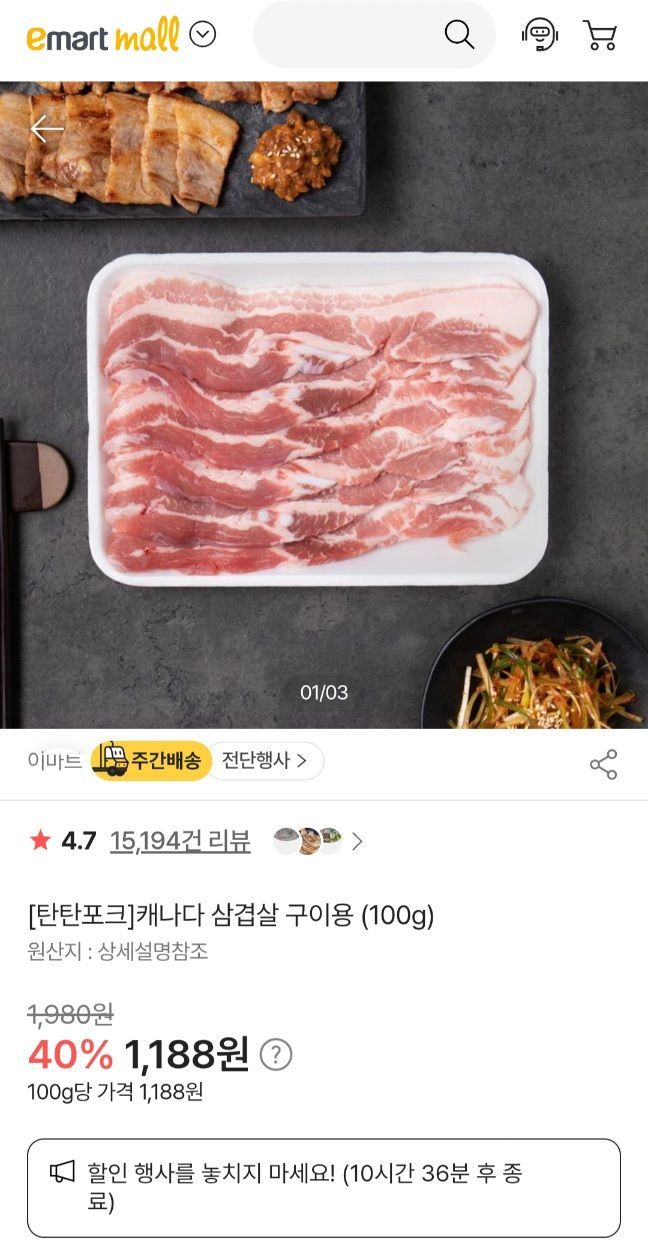Share this product
This screenshot has height=1258, width=648.
click(x=603, y=765)
